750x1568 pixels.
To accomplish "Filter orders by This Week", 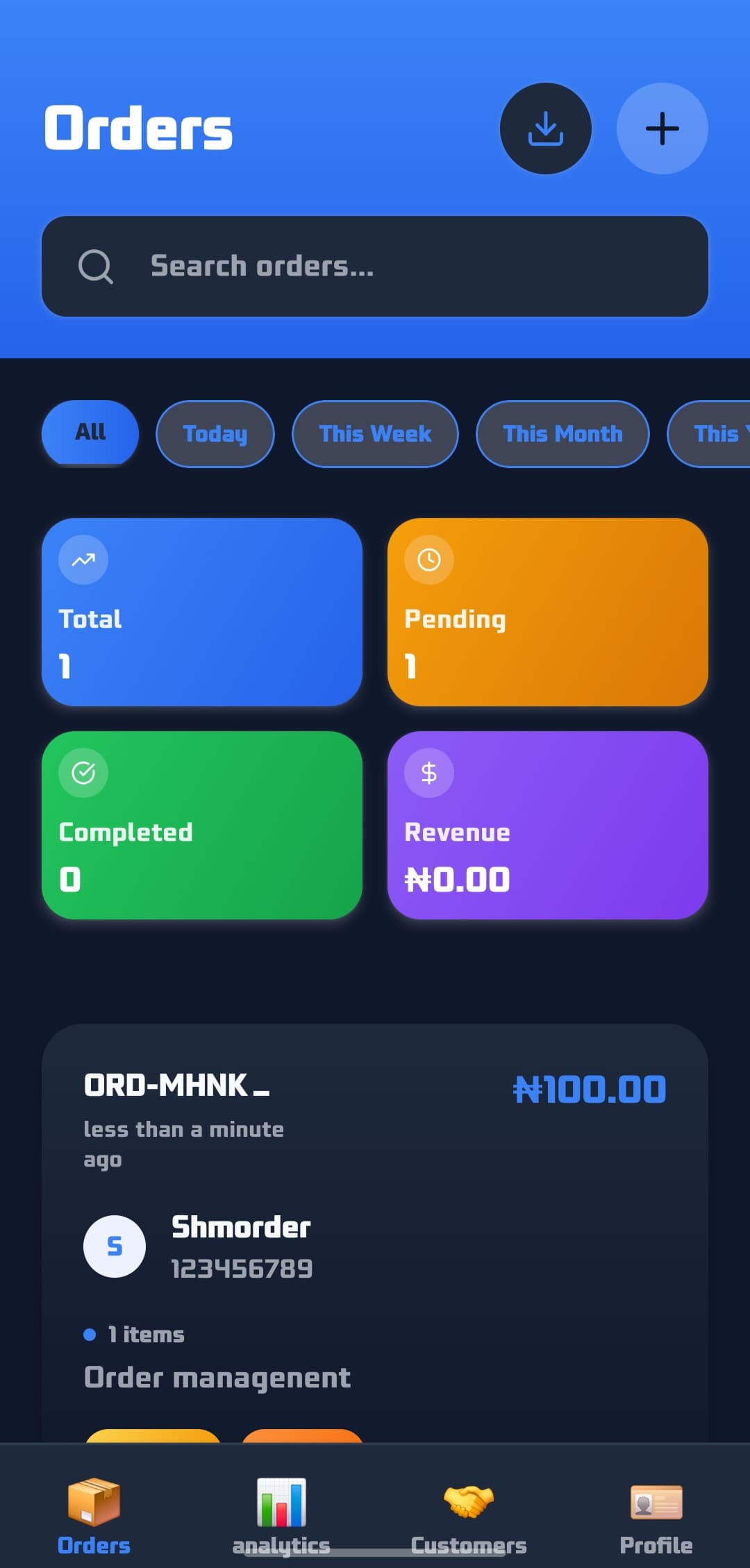I will click(375, 434).
